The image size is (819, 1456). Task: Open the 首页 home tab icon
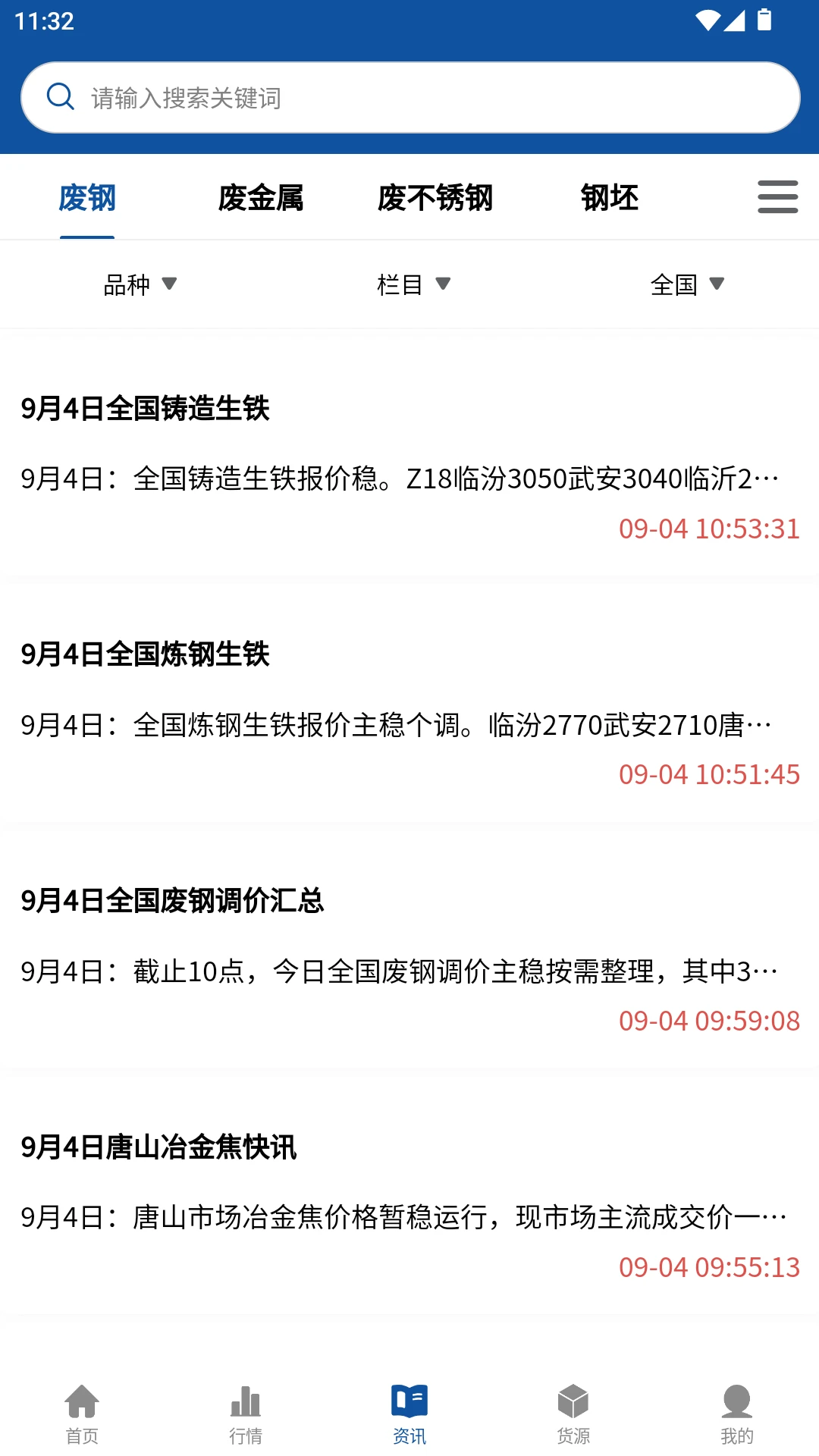(81, 1407)
